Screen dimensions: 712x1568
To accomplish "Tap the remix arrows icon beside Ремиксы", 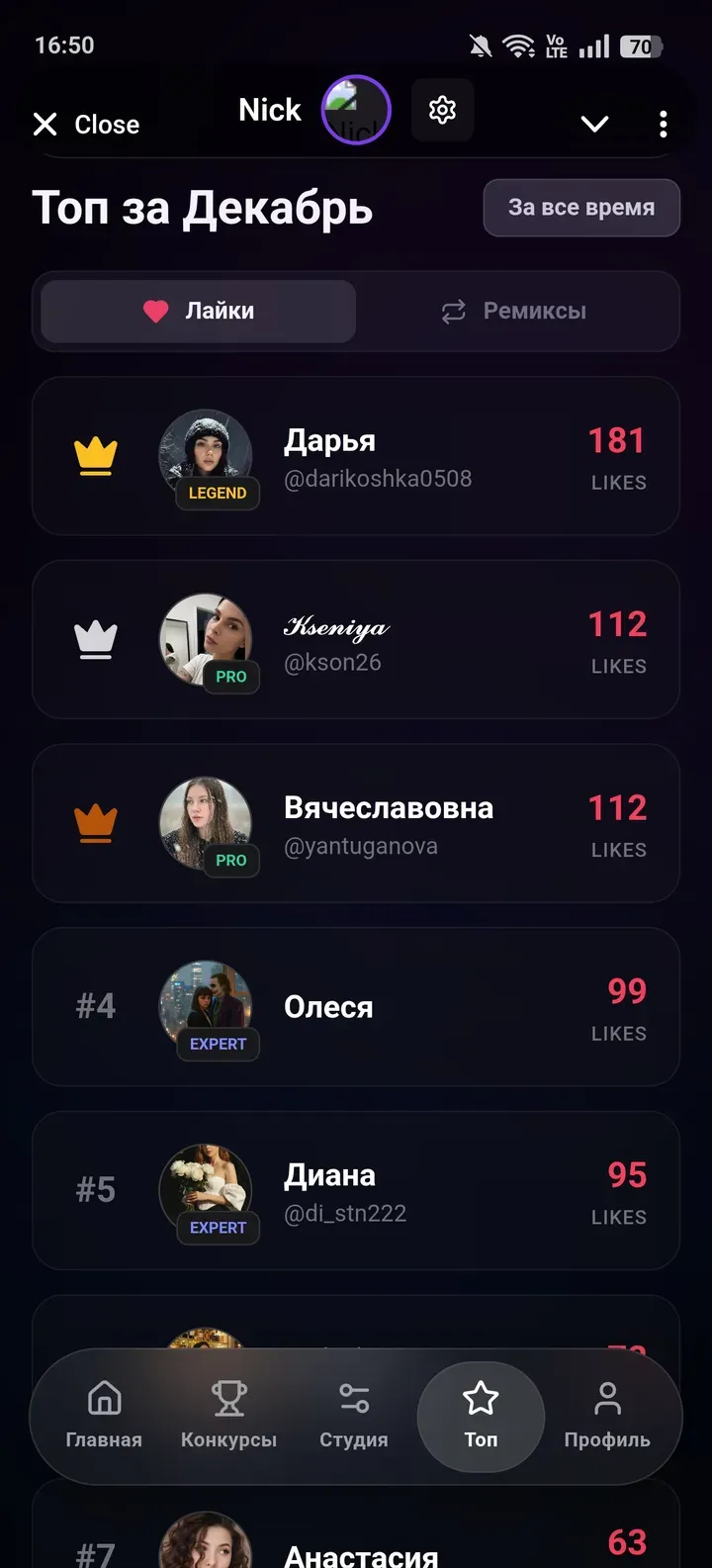I will click(x=452, y=311).
